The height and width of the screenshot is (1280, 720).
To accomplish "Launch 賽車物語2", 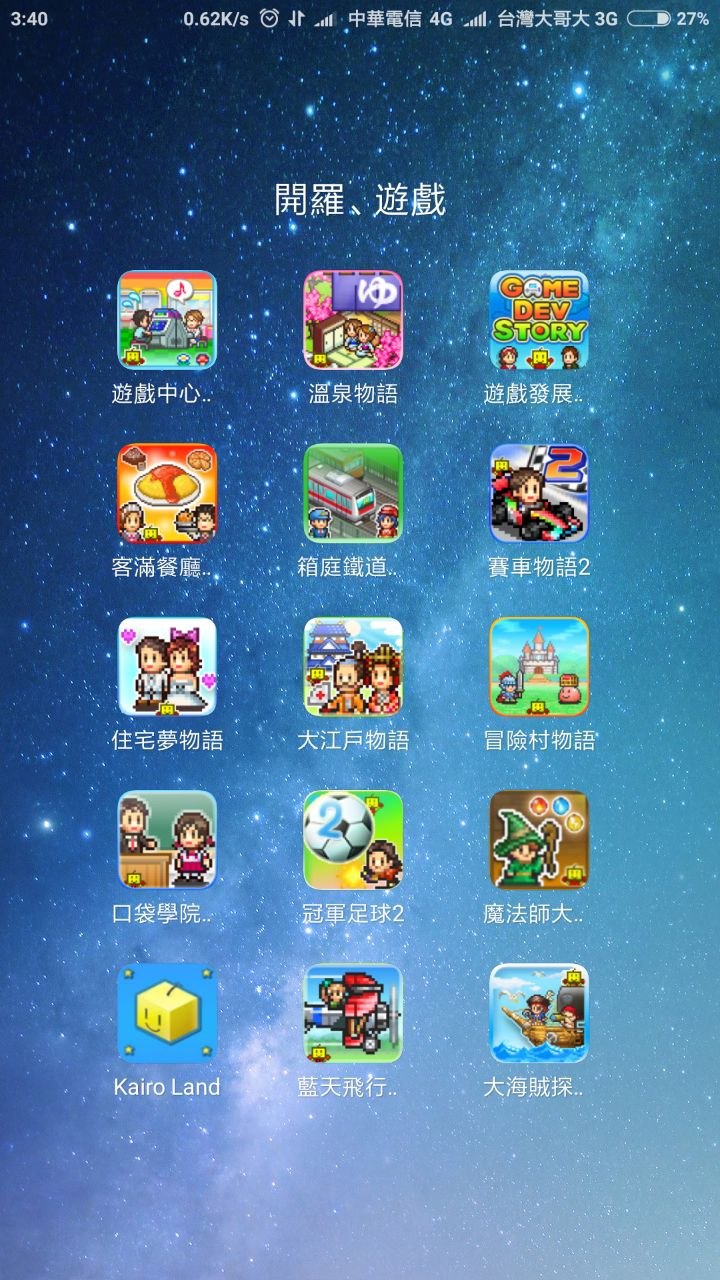I will tap(539, 493).
